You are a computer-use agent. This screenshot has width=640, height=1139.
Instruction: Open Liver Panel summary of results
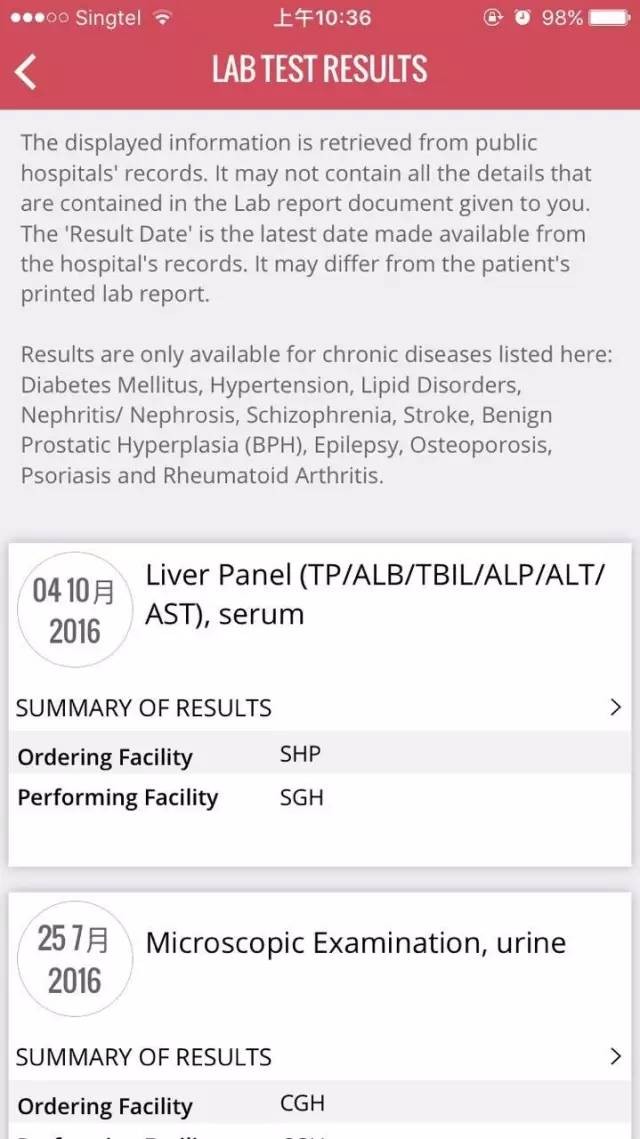pyautogui.click(x=320, y=708)
